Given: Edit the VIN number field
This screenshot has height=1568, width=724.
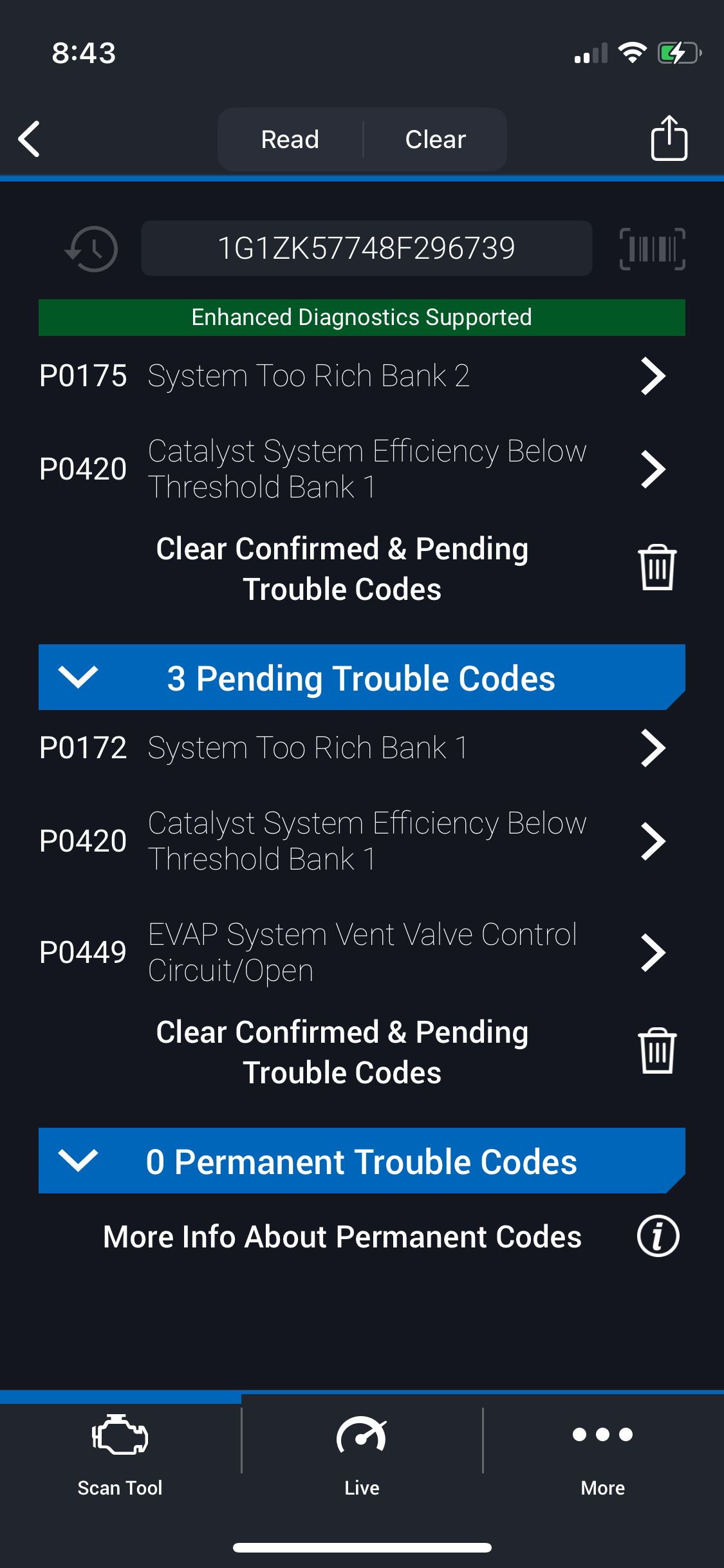Looking at the screenshot, I should tap(366, 248).
